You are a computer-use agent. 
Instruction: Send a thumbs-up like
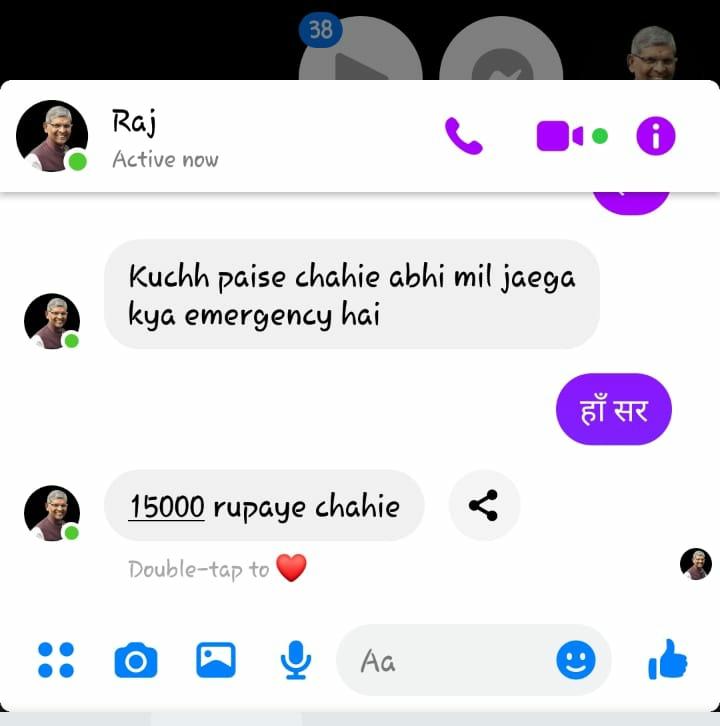(x=667, y=659)
